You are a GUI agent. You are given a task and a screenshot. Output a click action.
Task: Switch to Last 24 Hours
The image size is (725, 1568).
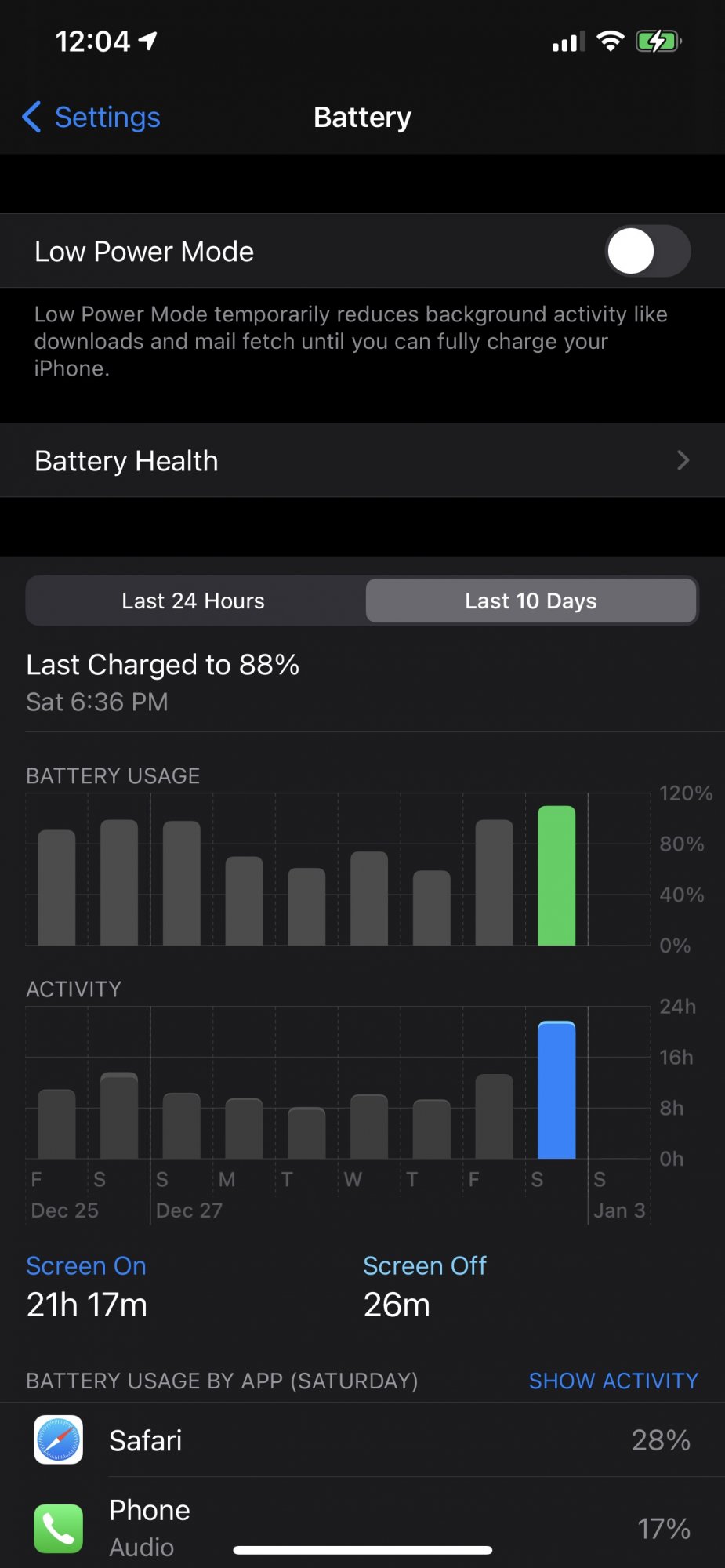click(x=194, y=601)
